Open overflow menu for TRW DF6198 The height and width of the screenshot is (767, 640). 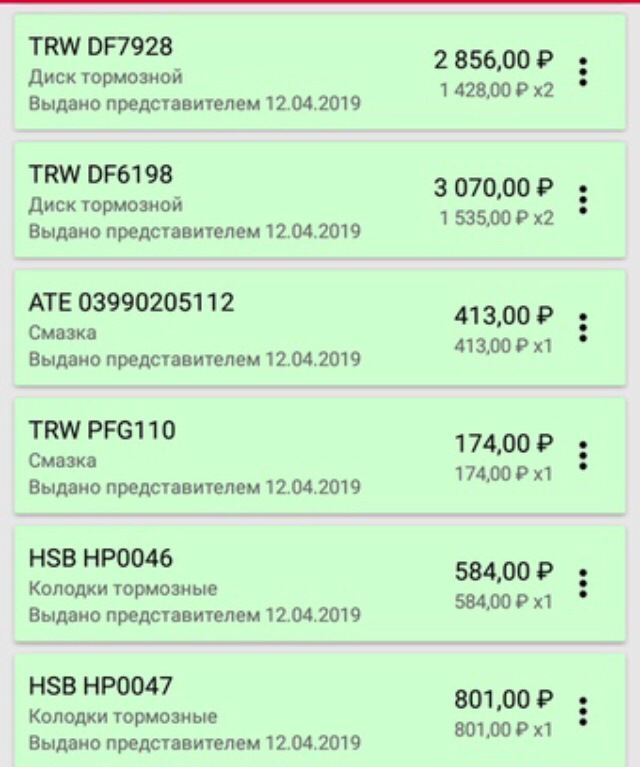(584, 200)
